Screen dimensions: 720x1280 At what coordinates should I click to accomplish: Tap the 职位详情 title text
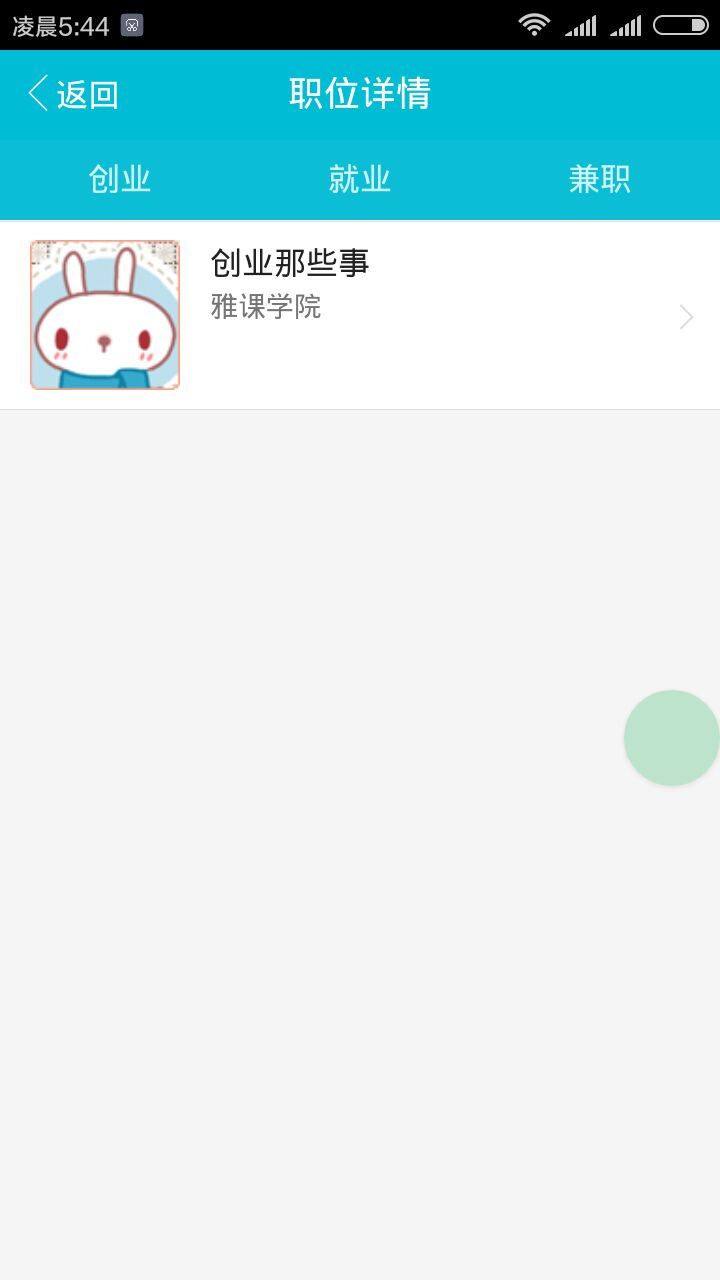[360, 92]
